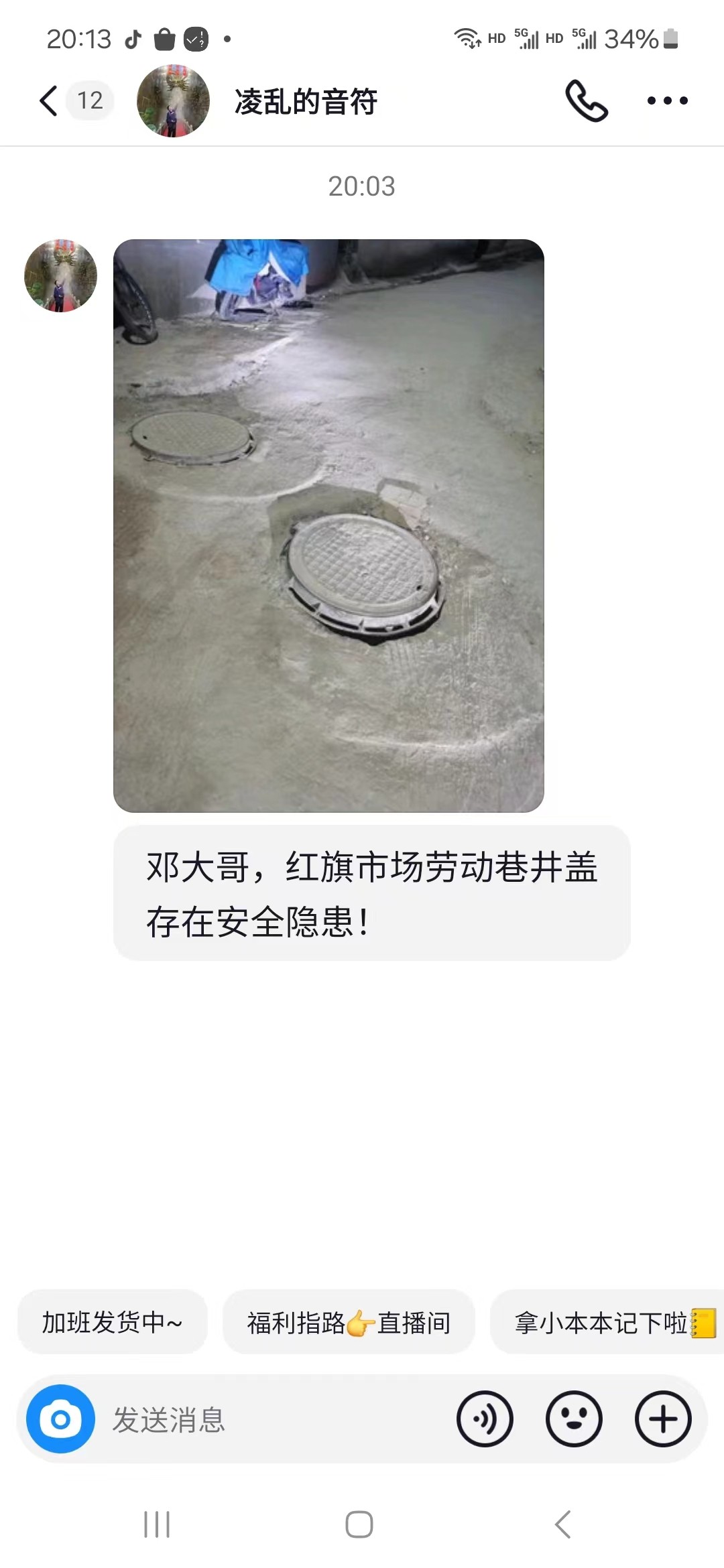
Task: Go back to the message list
Action: coord(49,101)
